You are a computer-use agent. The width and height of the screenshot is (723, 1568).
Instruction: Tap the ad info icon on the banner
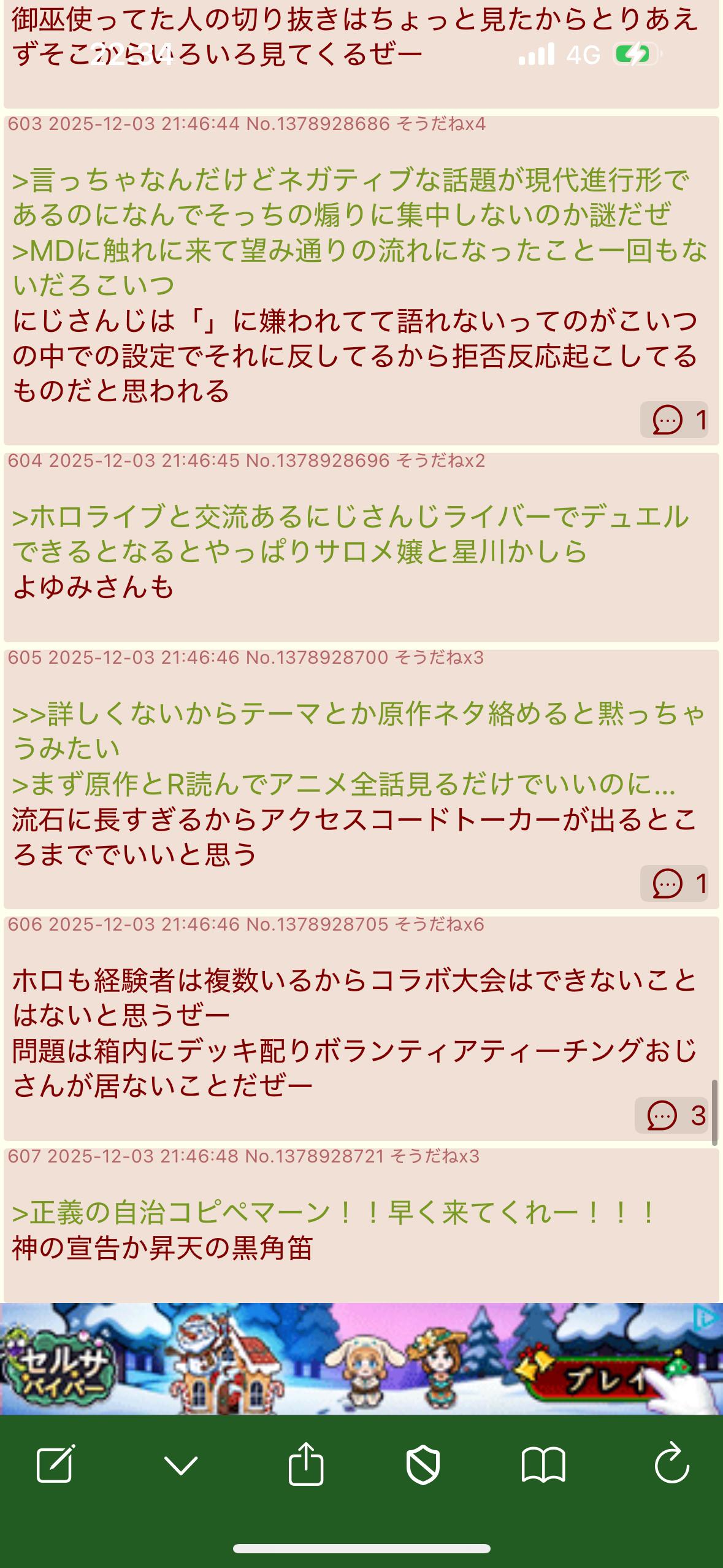pyautogui.click(x=706, y=1317)
